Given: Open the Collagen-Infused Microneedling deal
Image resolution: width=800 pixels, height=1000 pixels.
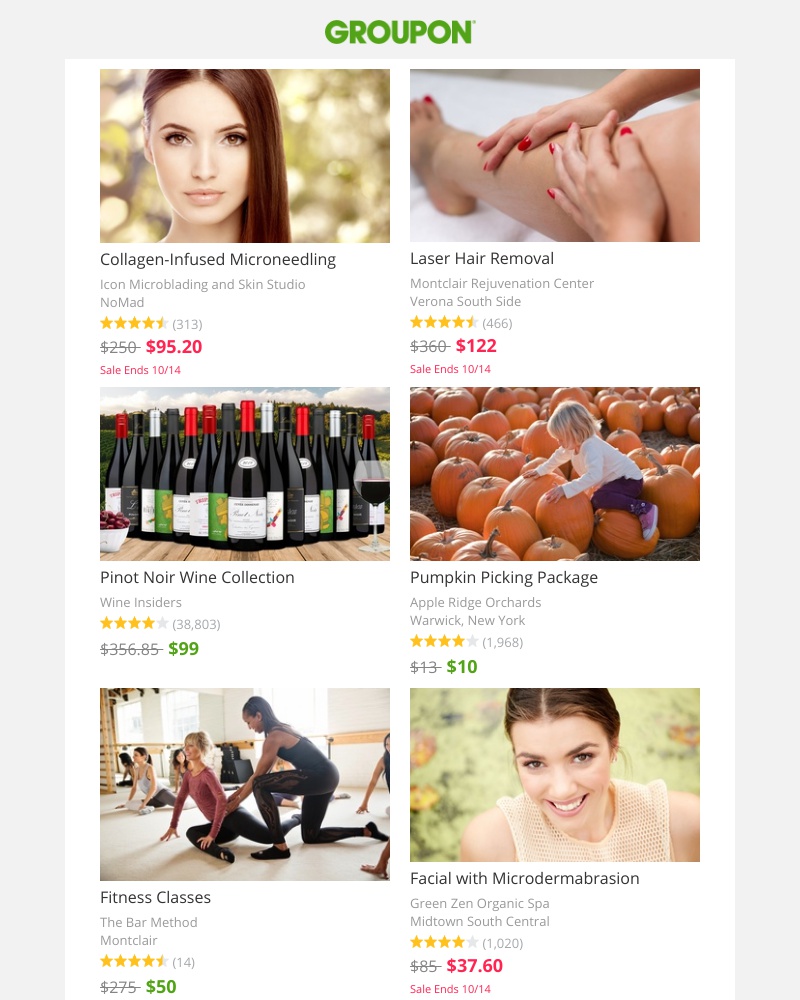Looking at the screenshot, I should [218, 259].
